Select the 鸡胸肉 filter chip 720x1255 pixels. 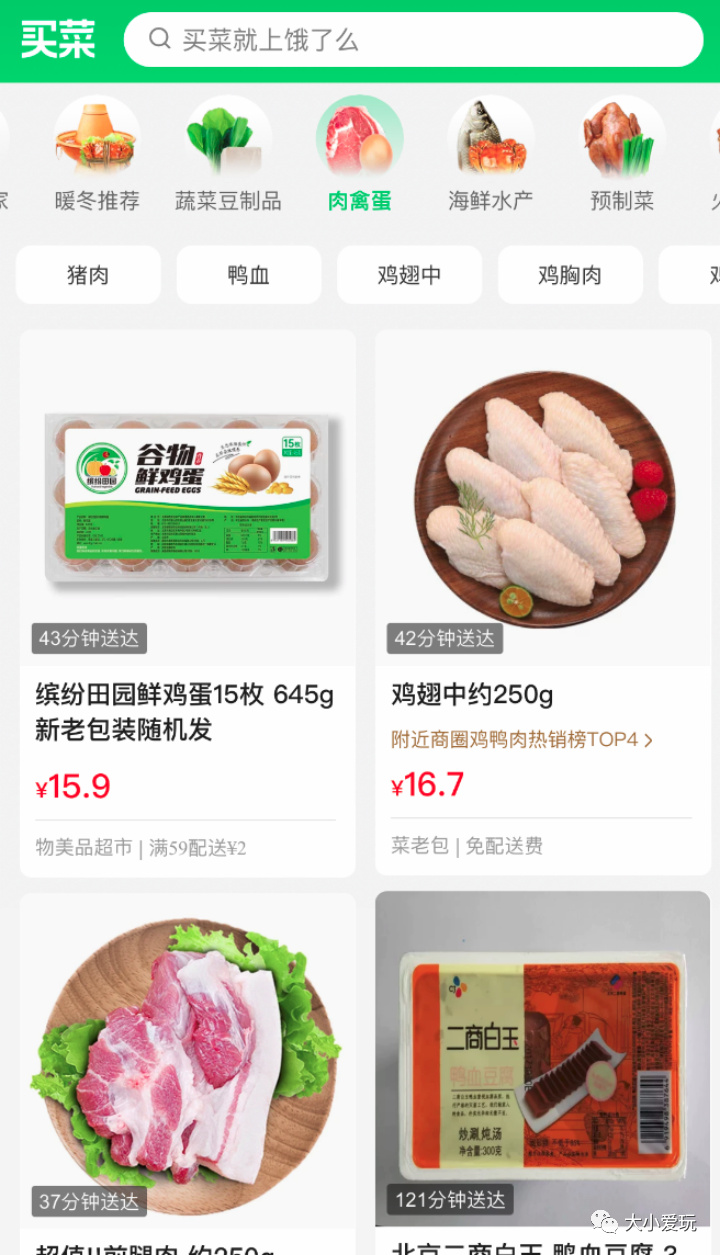click(x=570, y=274)
